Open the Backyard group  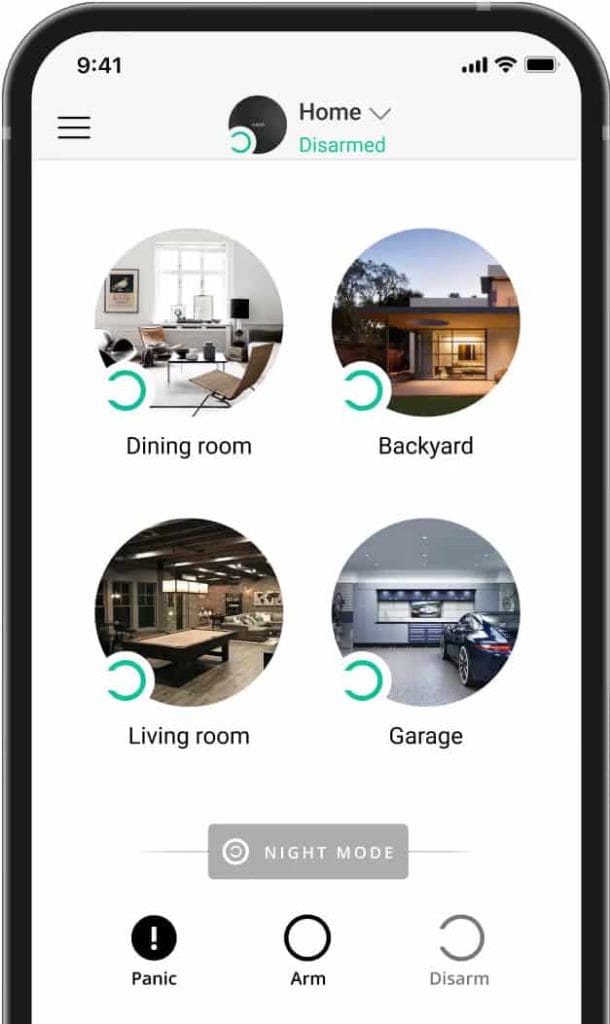tap(425, 322)
